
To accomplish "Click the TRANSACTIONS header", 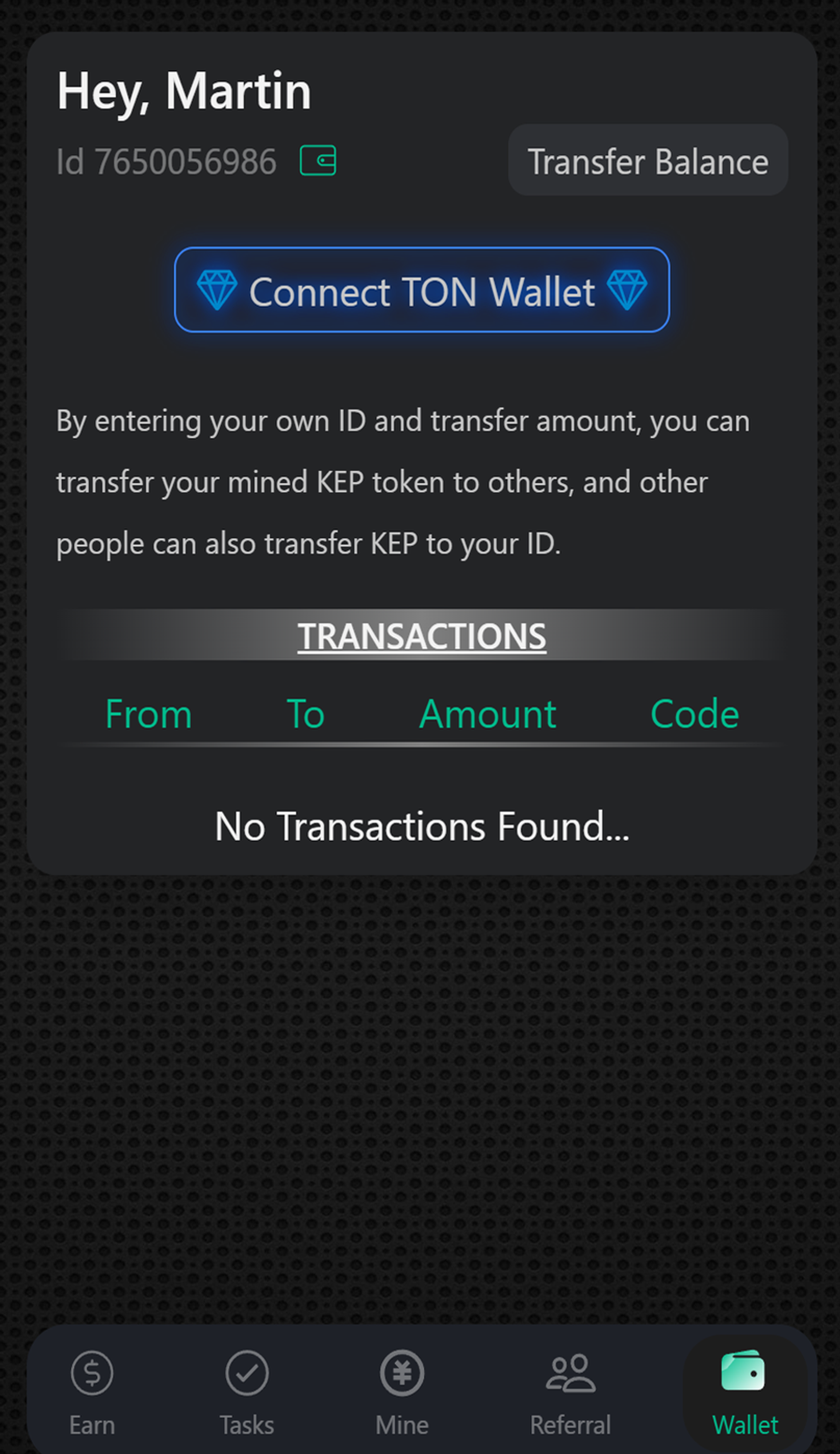I will 421,637.
